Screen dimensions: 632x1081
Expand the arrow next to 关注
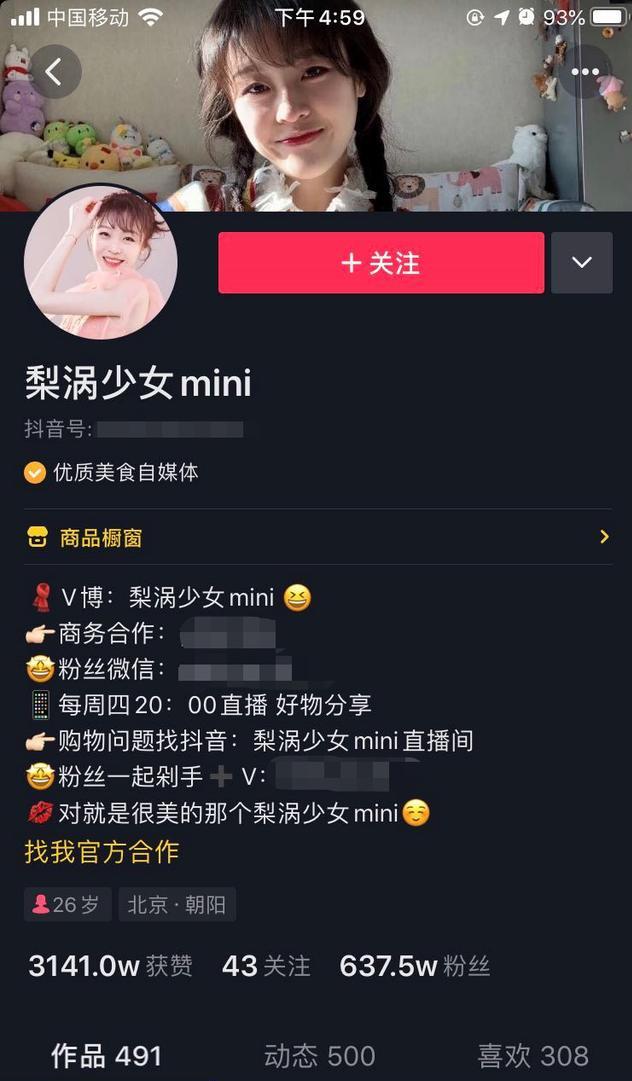(582, 263)
